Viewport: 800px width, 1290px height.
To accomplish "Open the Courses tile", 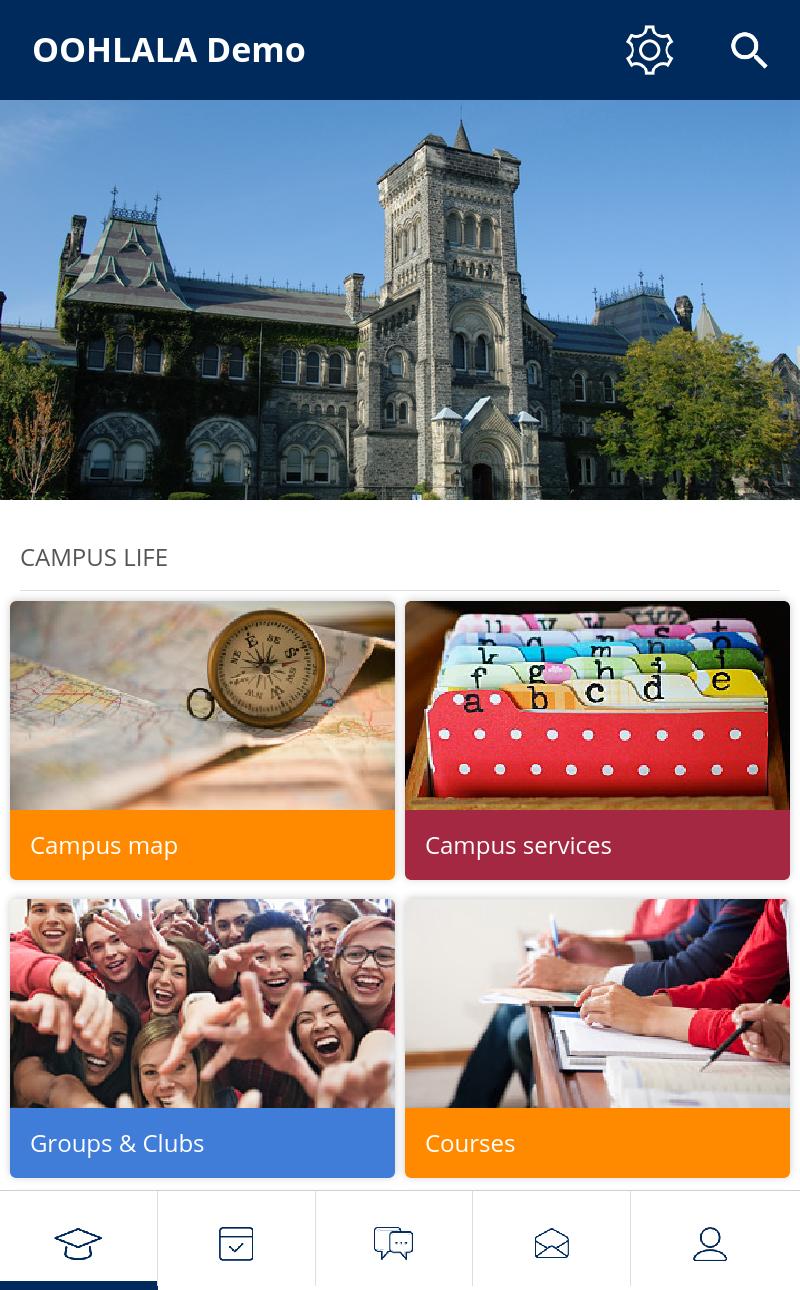I will point(597,1038).
